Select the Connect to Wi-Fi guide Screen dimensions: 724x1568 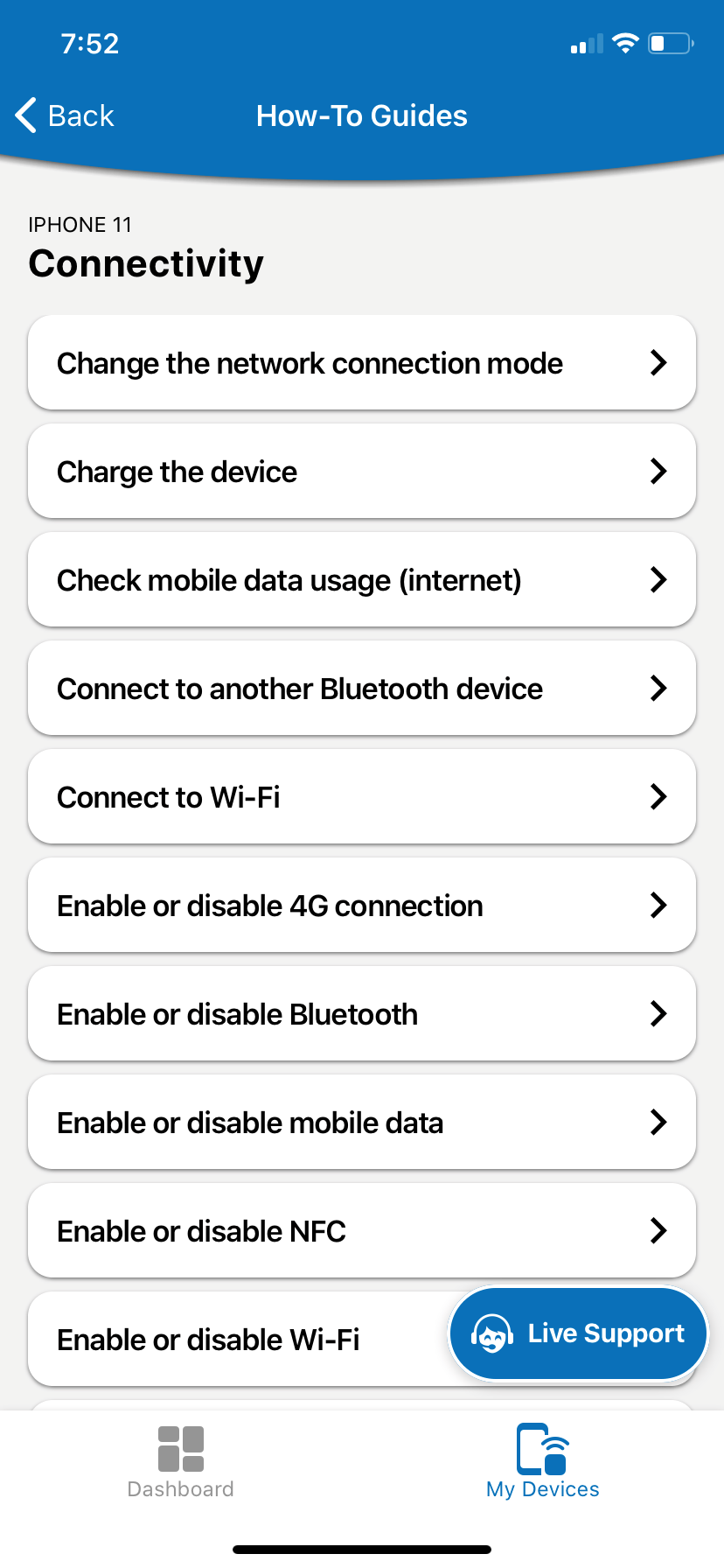[x=362, y=797]
